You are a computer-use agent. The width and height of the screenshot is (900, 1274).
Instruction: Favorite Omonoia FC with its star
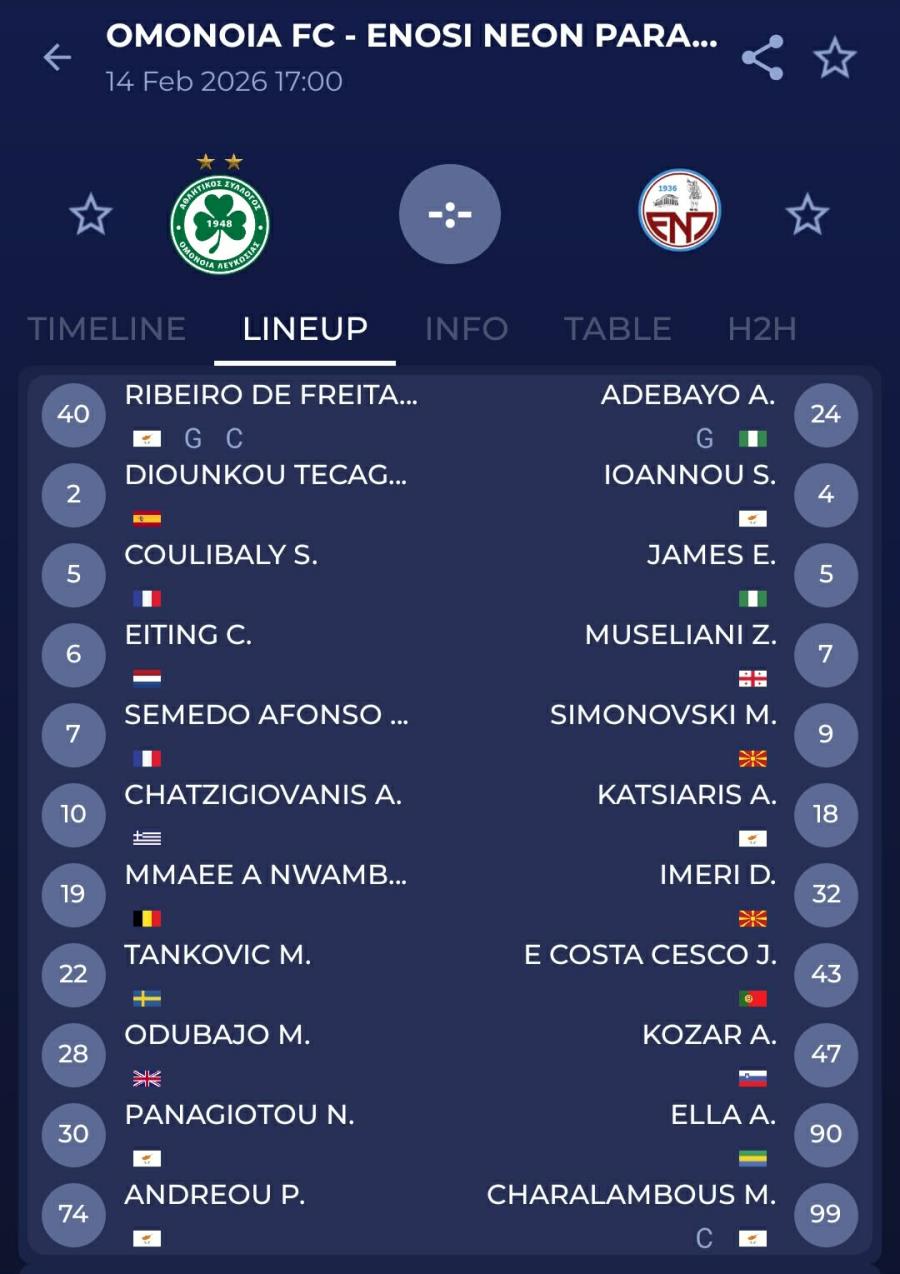pos(90,215)
